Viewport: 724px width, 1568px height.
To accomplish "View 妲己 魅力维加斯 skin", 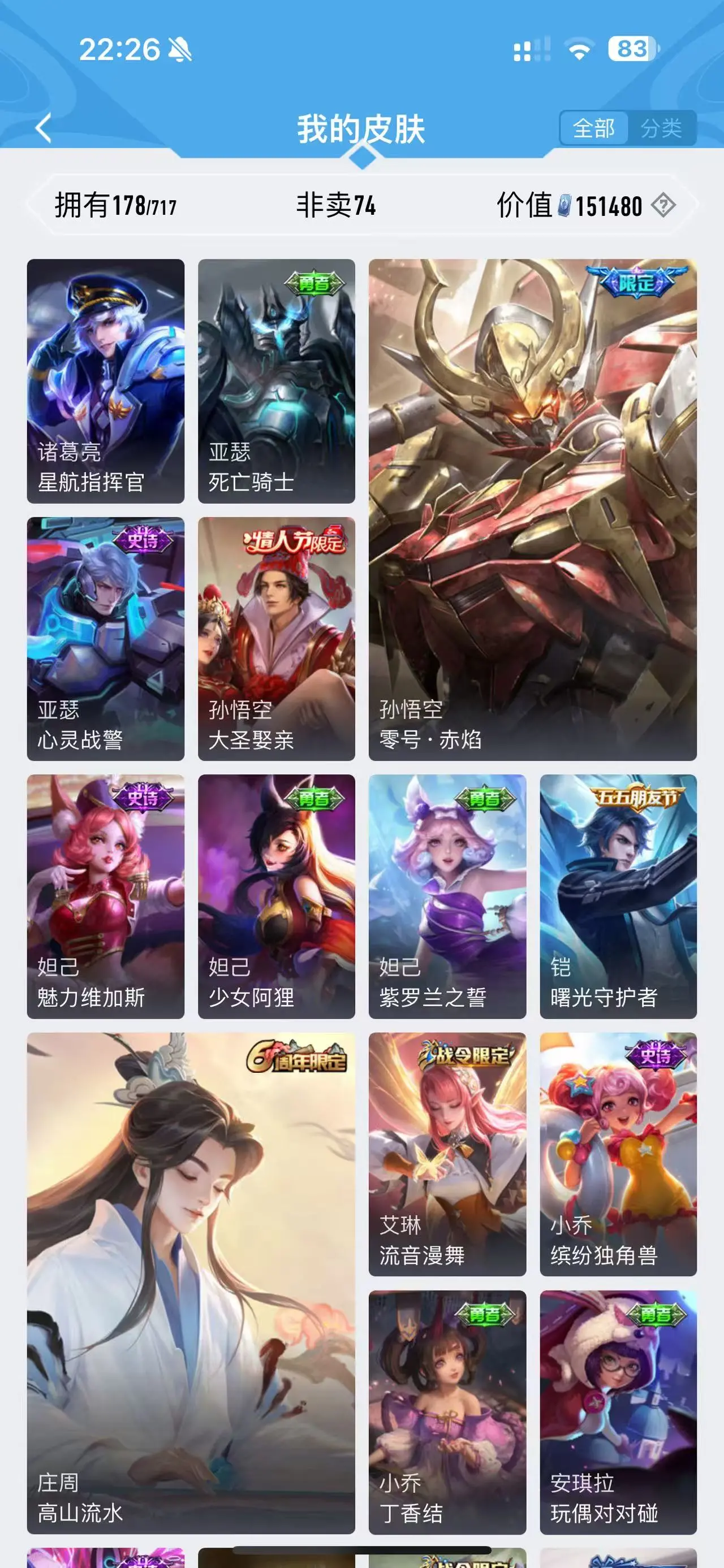I will 105,896.
